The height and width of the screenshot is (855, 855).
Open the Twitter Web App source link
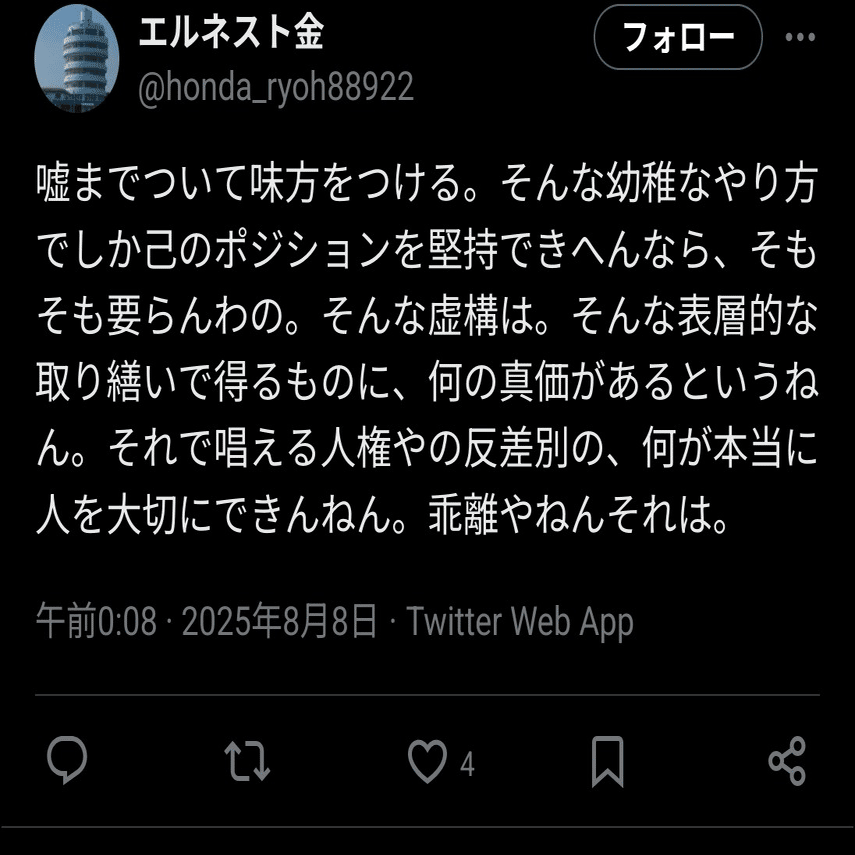pyautogui.click(x=520, y=622)
